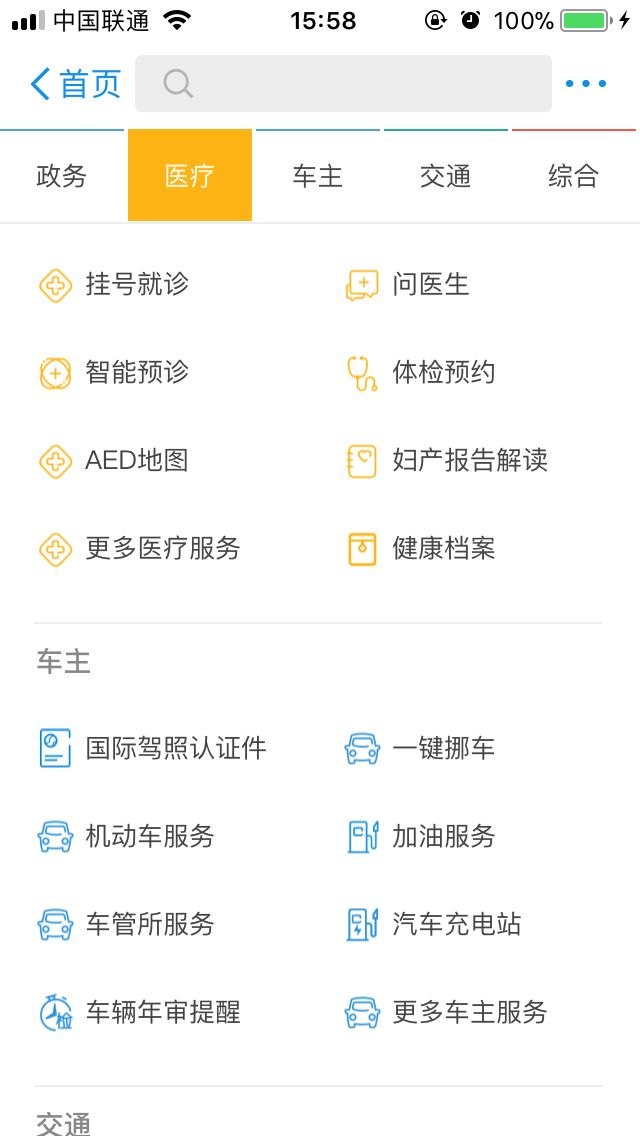The width and height of the screenshot is (640, 1136).
Task: Tap the search box
Action: point(343,83)
